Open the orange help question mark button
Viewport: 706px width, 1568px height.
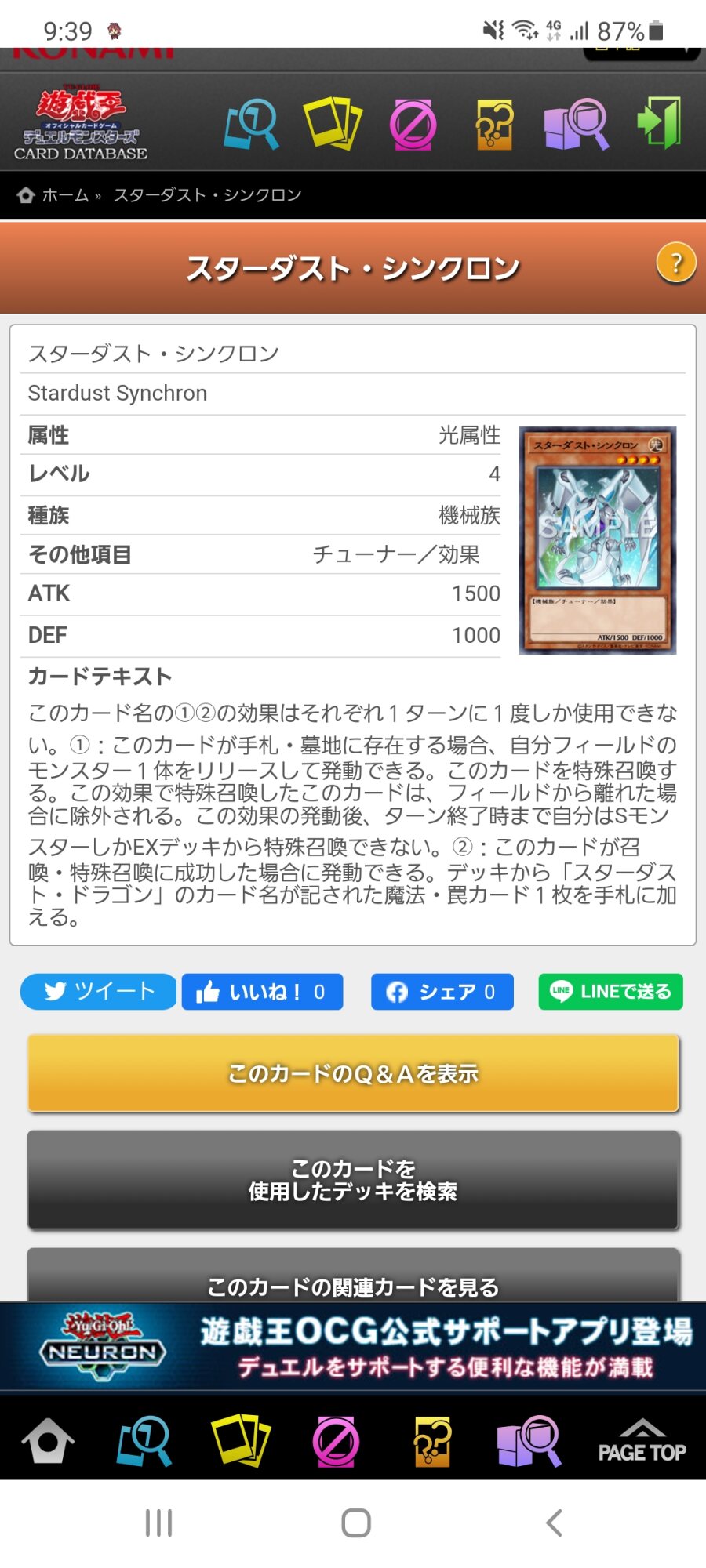coord(675,263)
